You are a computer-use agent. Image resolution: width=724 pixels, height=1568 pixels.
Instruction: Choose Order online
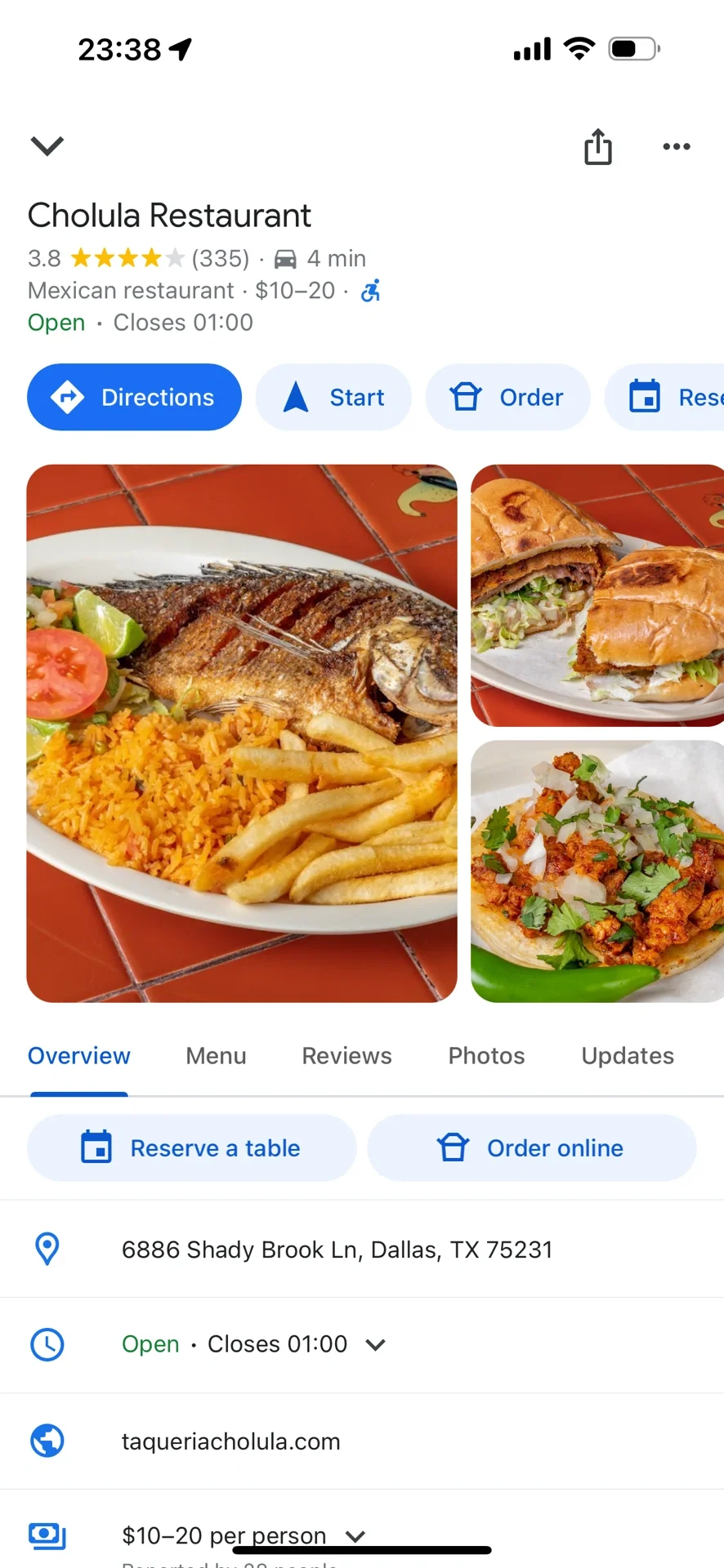coord(532,1148)
